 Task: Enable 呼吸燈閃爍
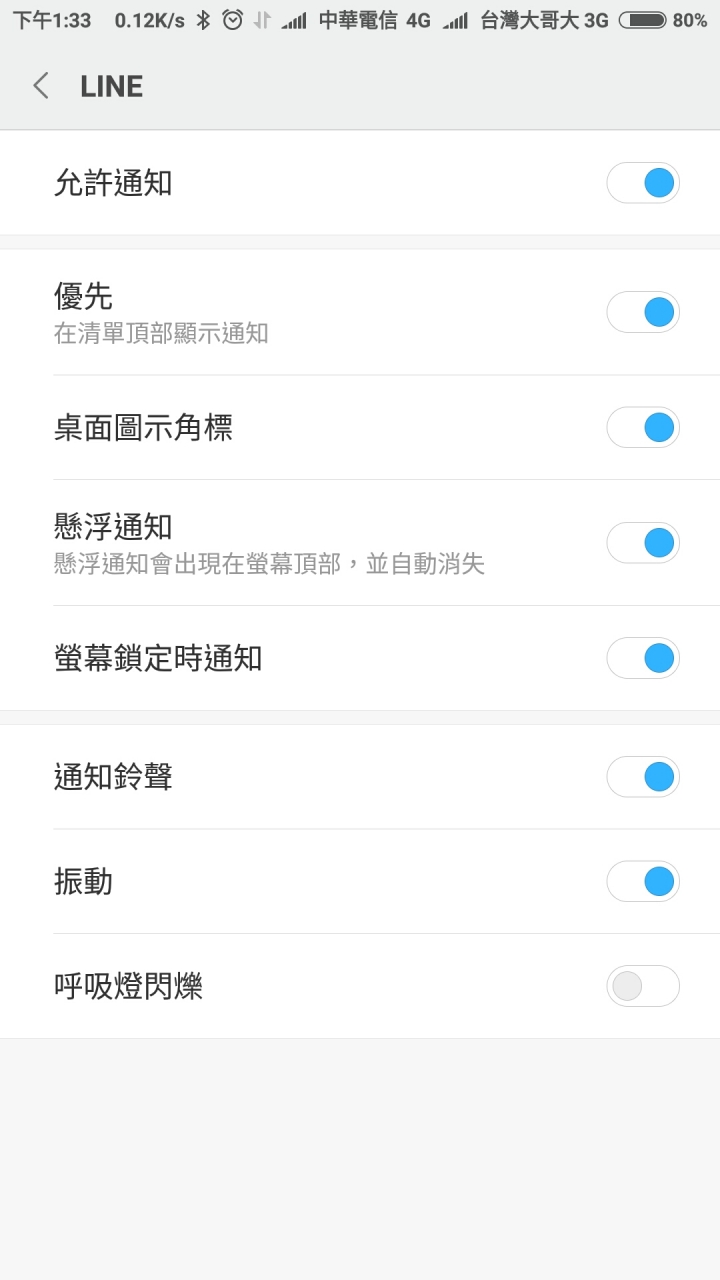point(643,986)
